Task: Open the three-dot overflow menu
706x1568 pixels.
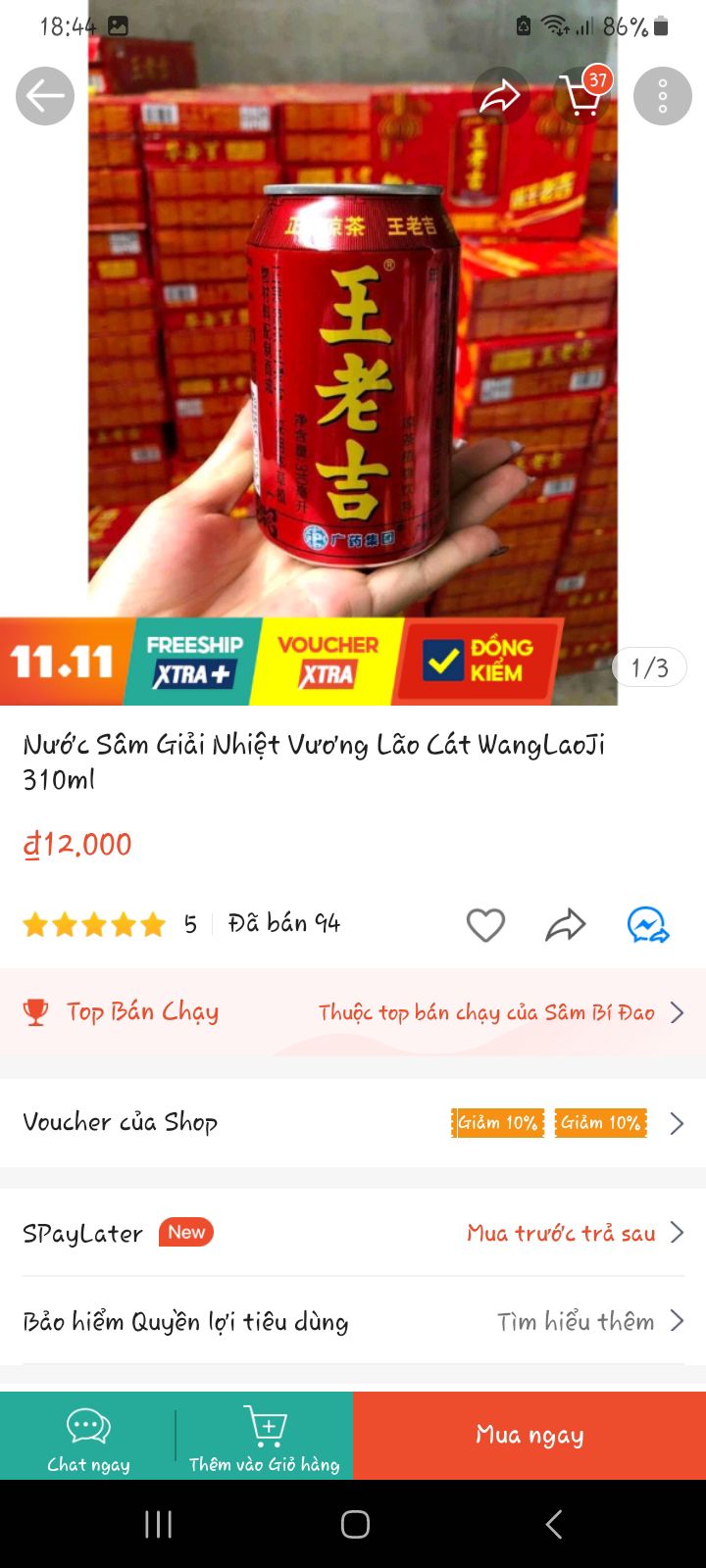Action: coord(663,96)
